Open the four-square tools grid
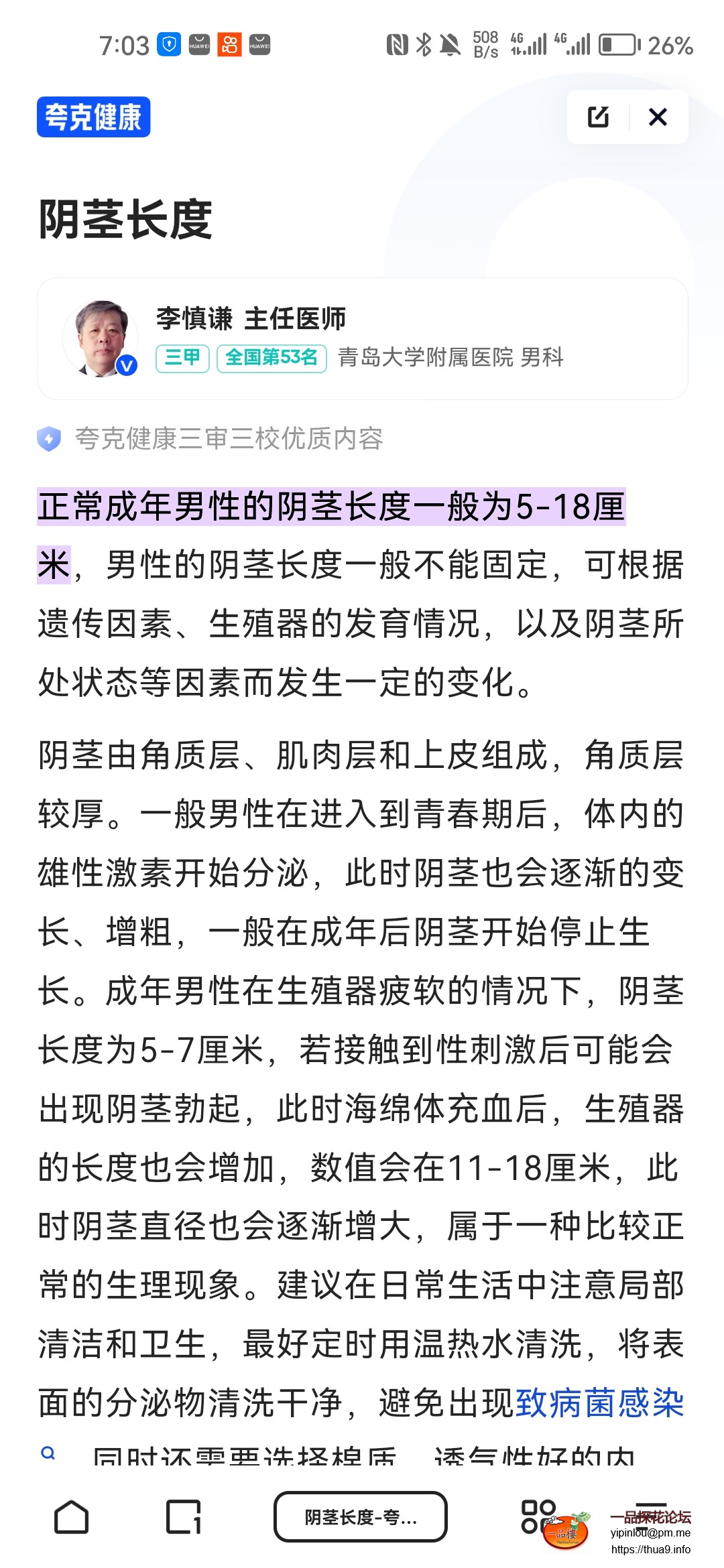 coord(538,1516)
